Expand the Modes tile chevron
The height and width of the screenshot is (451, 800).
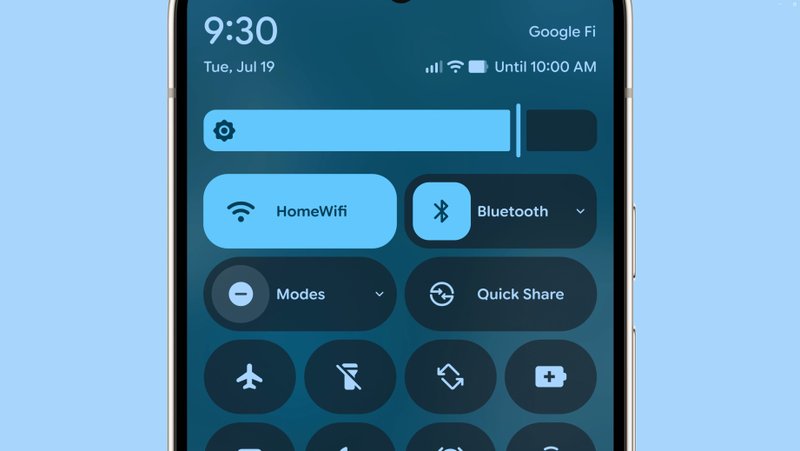(x=379, y=294)
